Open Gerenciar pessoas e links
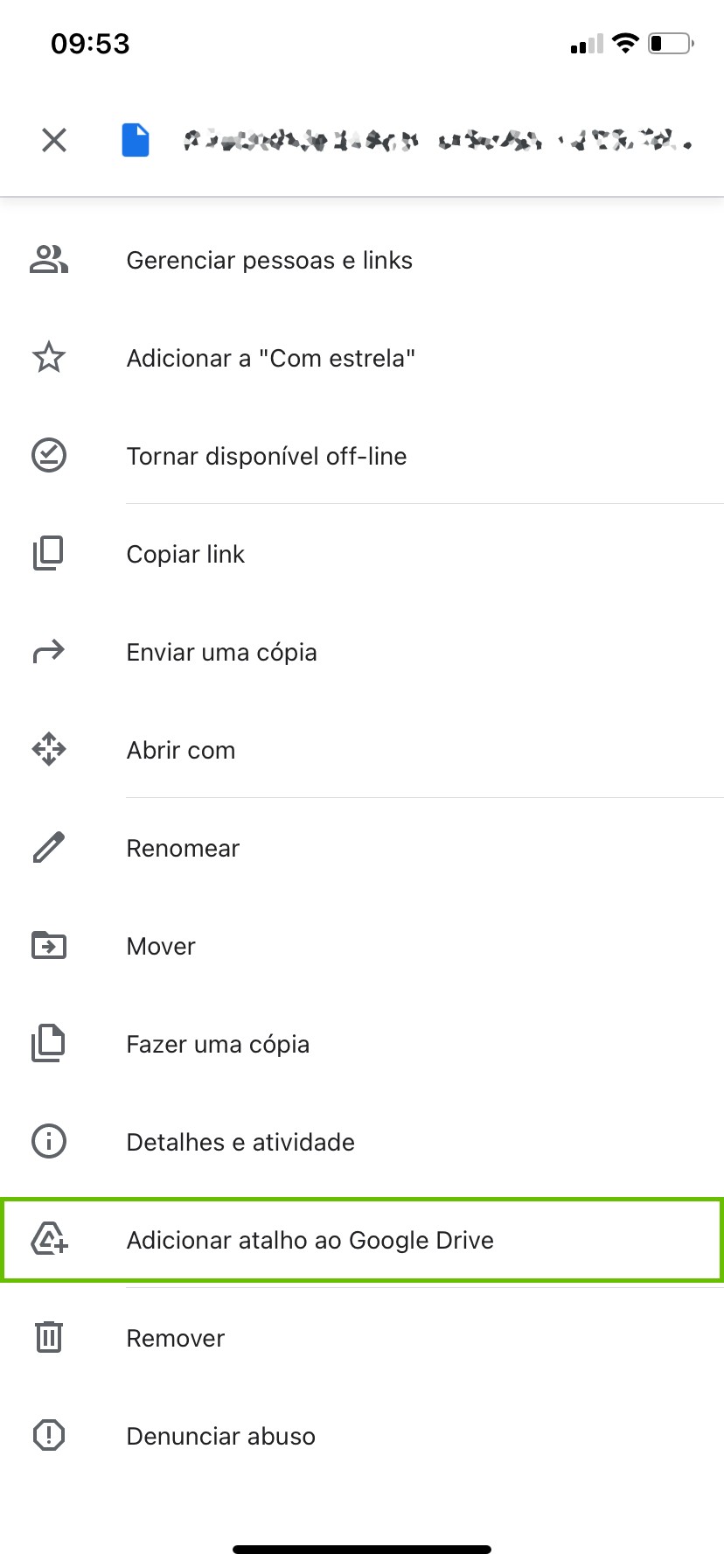The width and height of the screenshot is (724, 1568). point(269,261)
